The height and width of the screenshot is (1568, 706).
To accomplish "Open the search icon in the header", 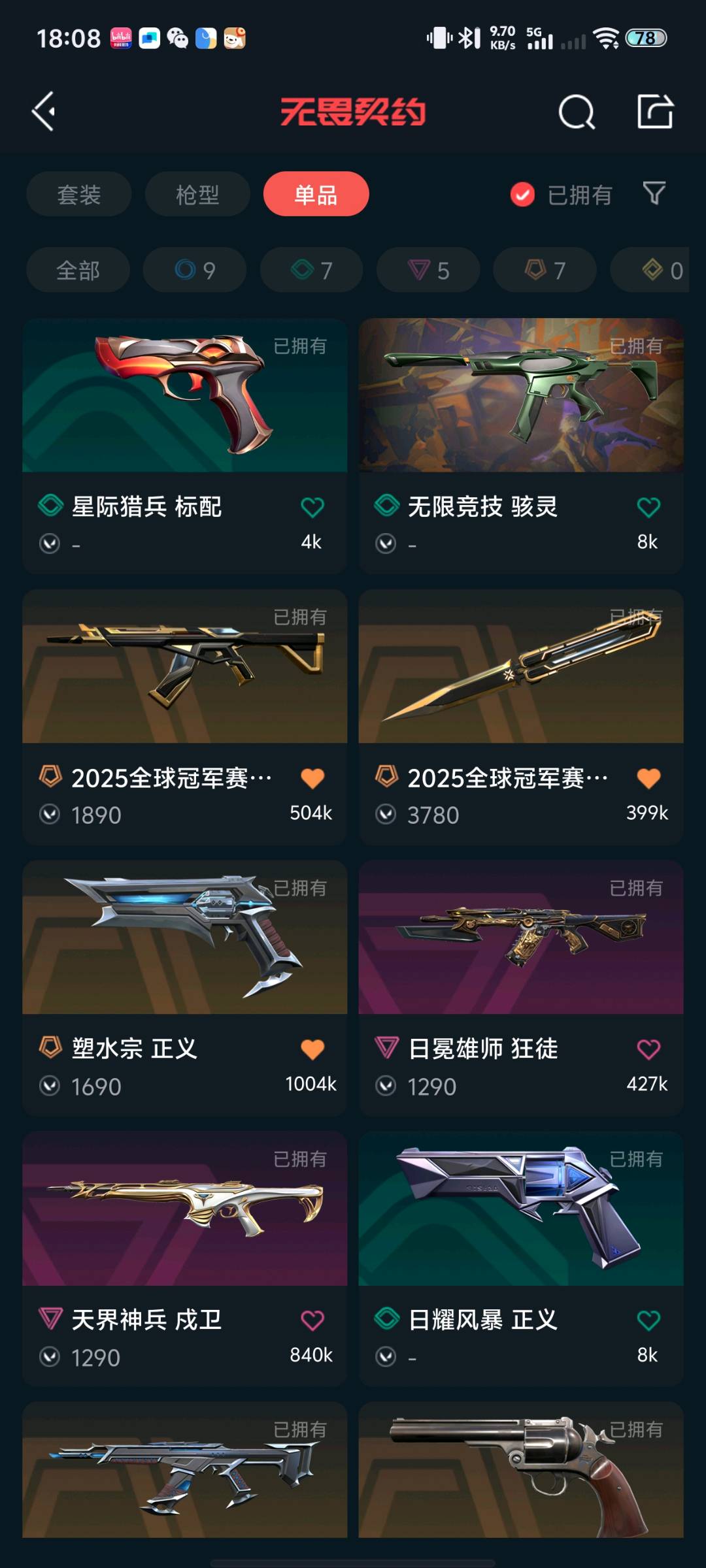I will tap(577, 112).
